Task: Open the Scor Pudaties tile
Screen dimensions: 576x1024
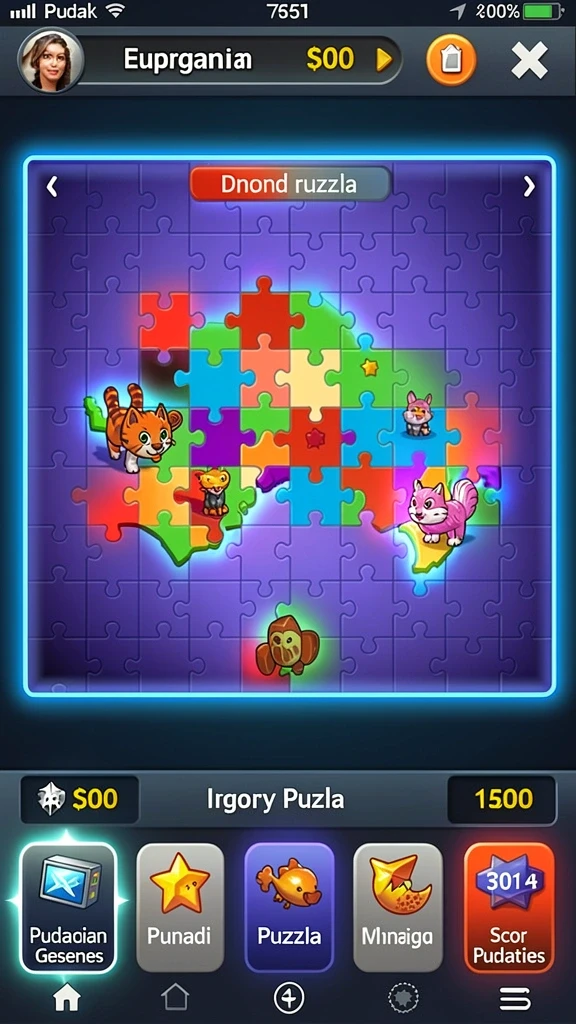Action: (x=509, y=907)
